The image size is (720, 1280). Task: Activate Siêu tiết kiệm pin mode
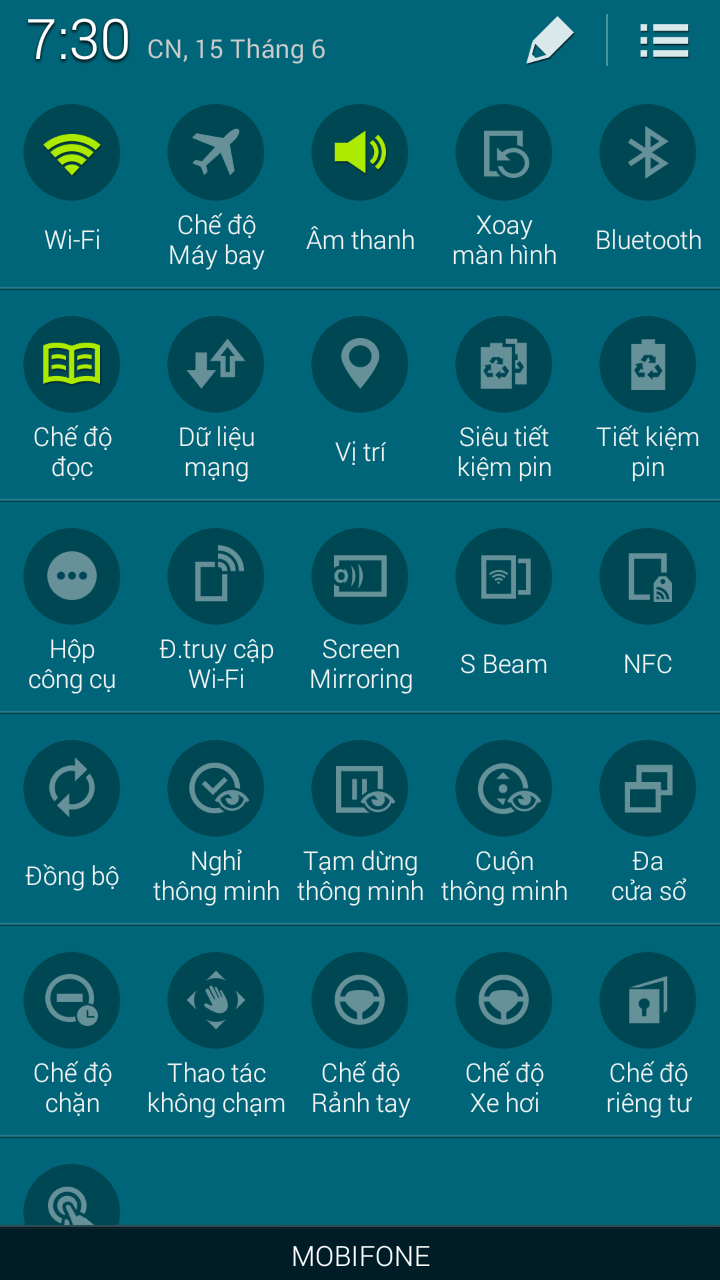point(504,365)
